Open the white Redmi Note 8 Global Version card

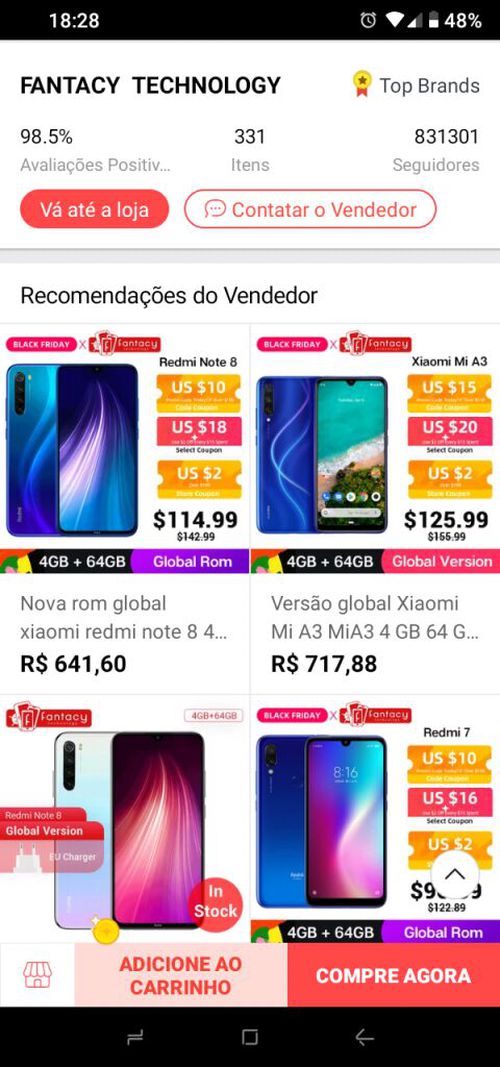pos(125,819)
